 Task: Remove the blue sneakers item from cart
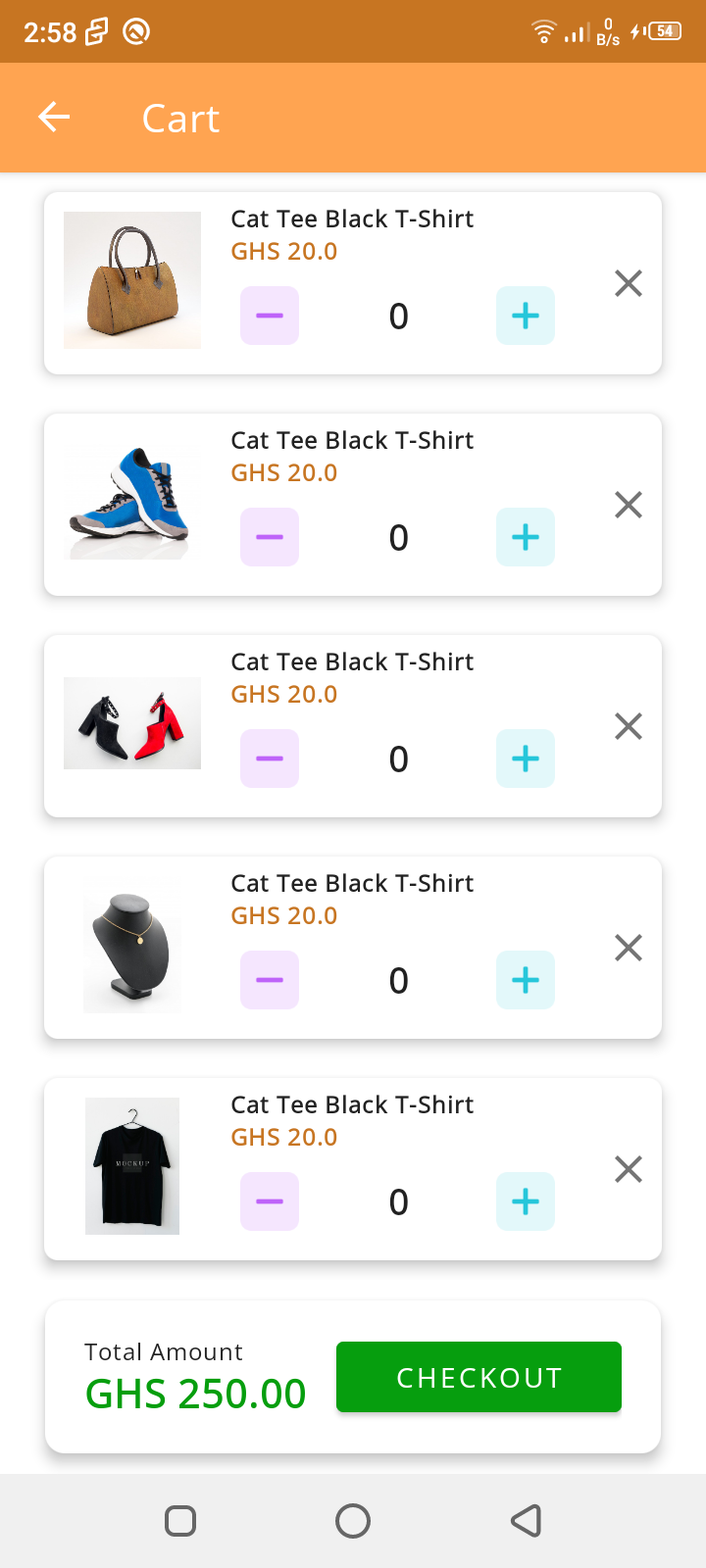point(629,505)
